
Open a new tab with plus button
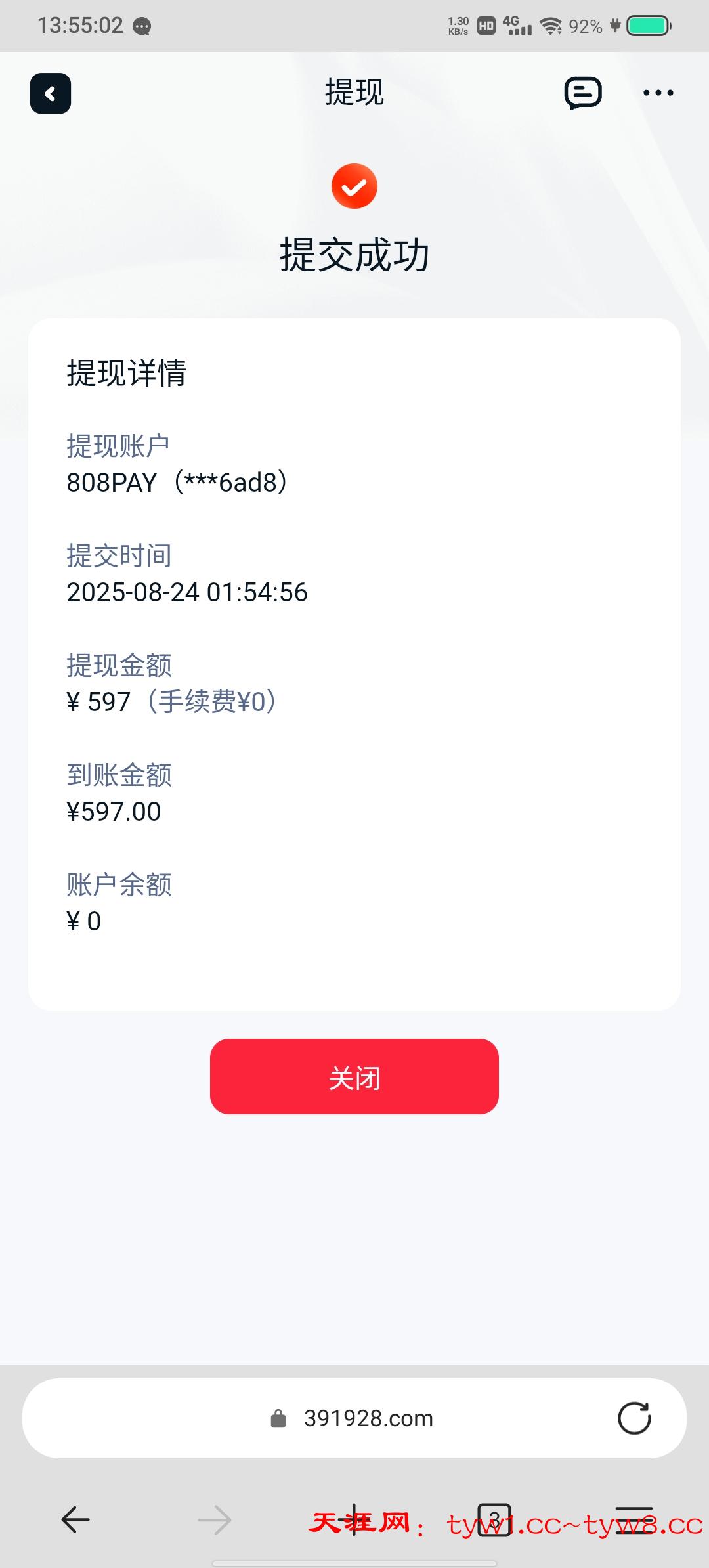click(354, 1519)
